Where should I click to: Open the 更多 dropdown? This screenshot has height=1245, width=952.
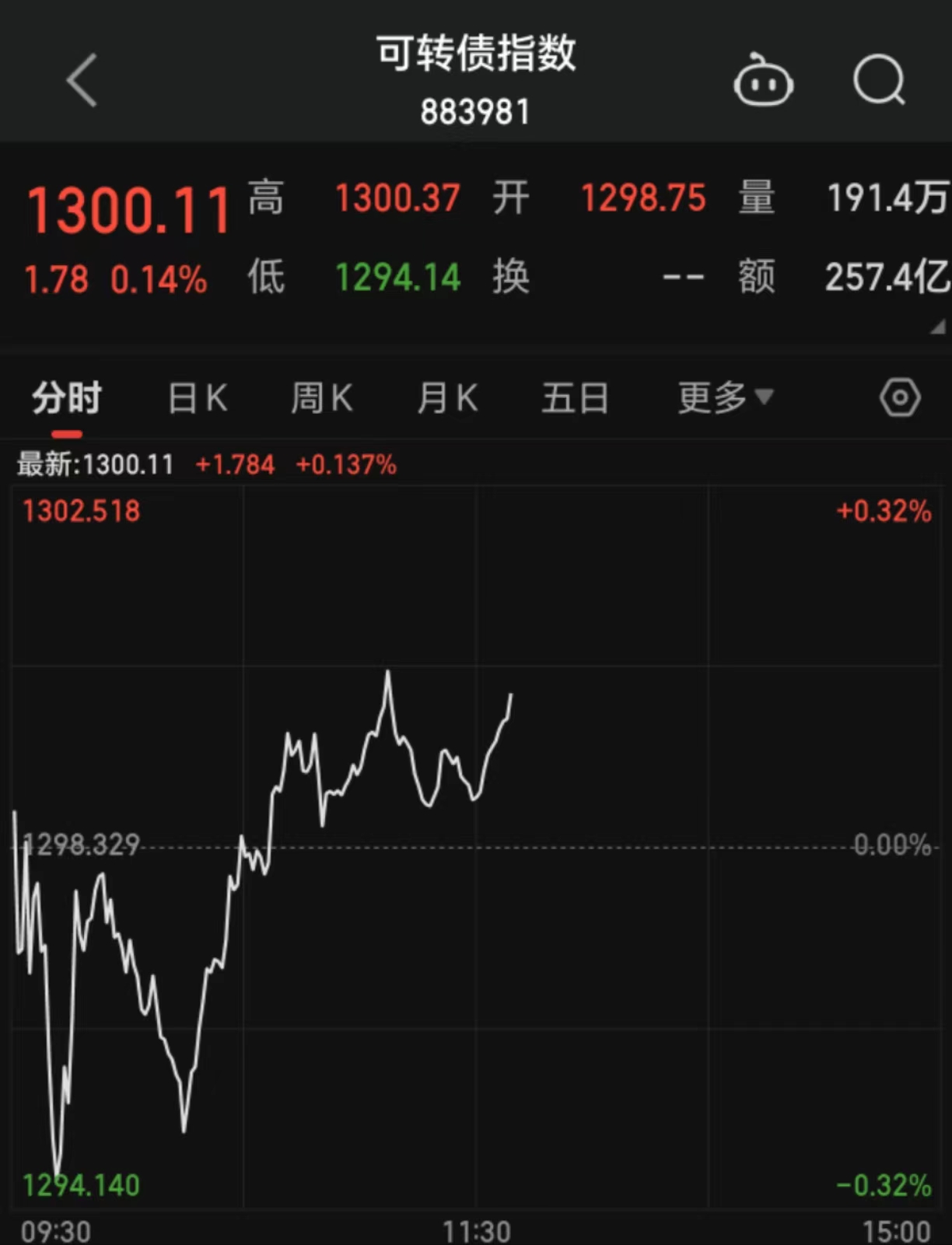point(713,397)
